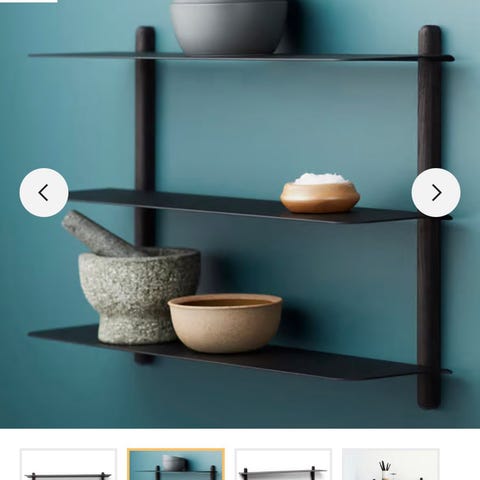Select the first thumbnail with white background
The height and width of the screenshot is (480, 480).
coord(68,464)
